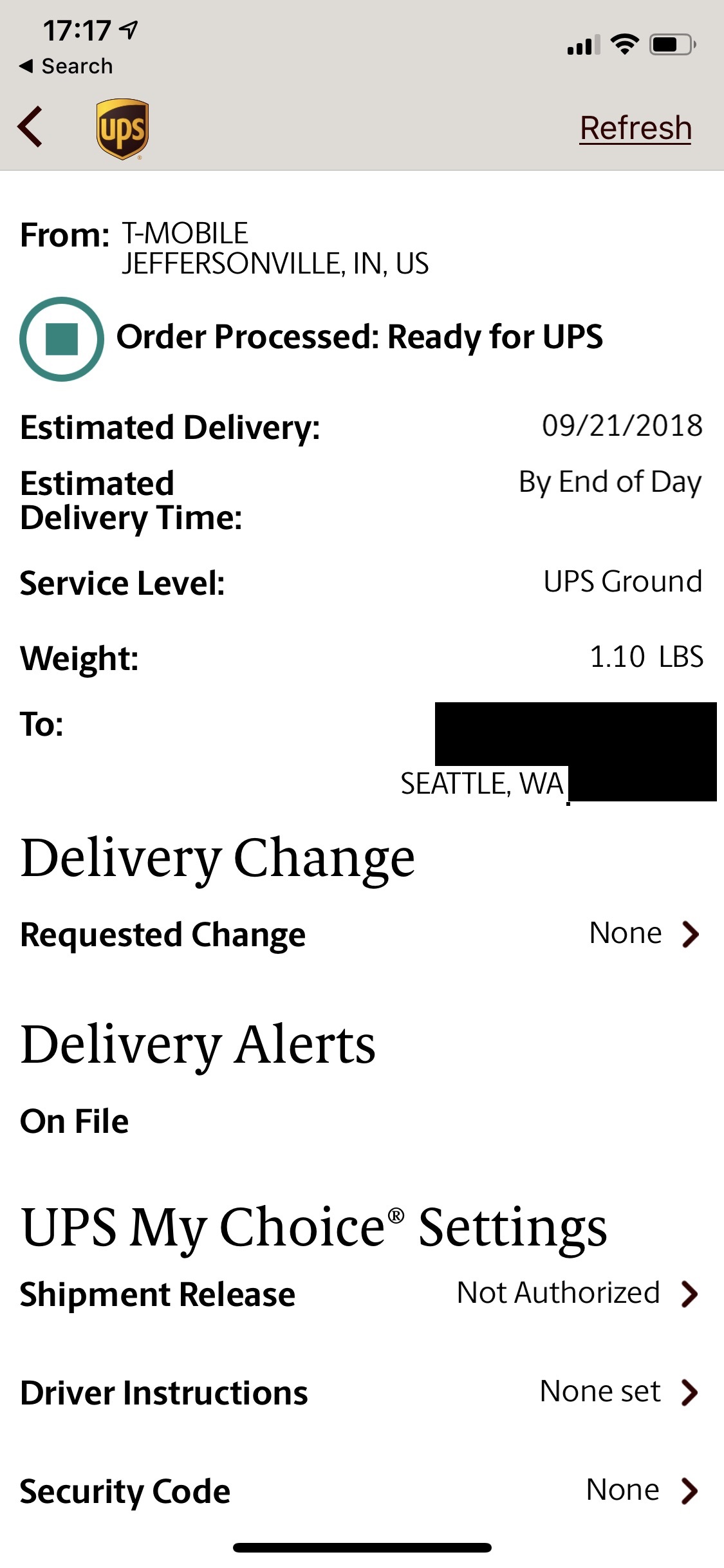724x1568 pixels.
Task: Tap the Refresh link
Action: tap(635, 127)
